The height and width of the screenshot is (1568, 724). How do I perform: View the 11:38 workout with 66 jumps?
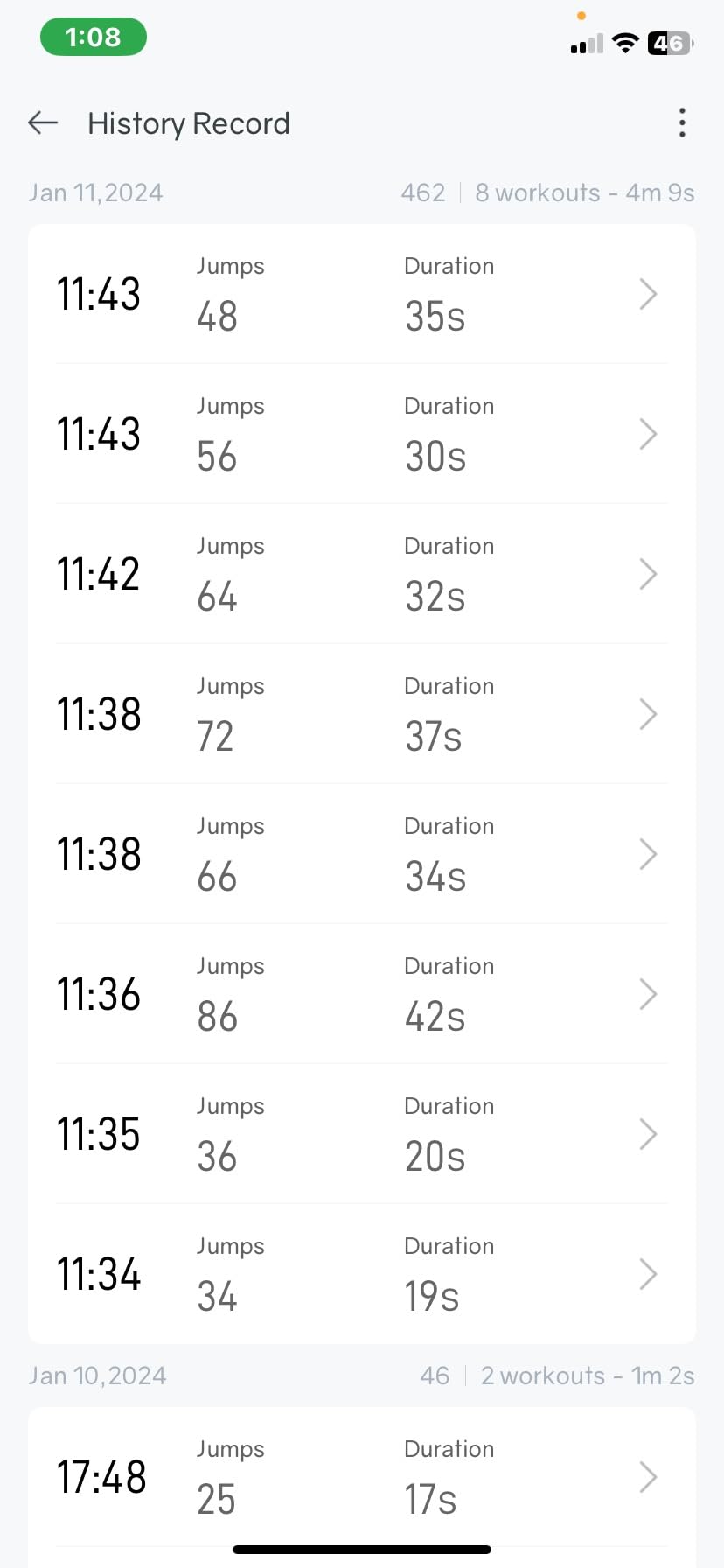click(x=362, y=854)
